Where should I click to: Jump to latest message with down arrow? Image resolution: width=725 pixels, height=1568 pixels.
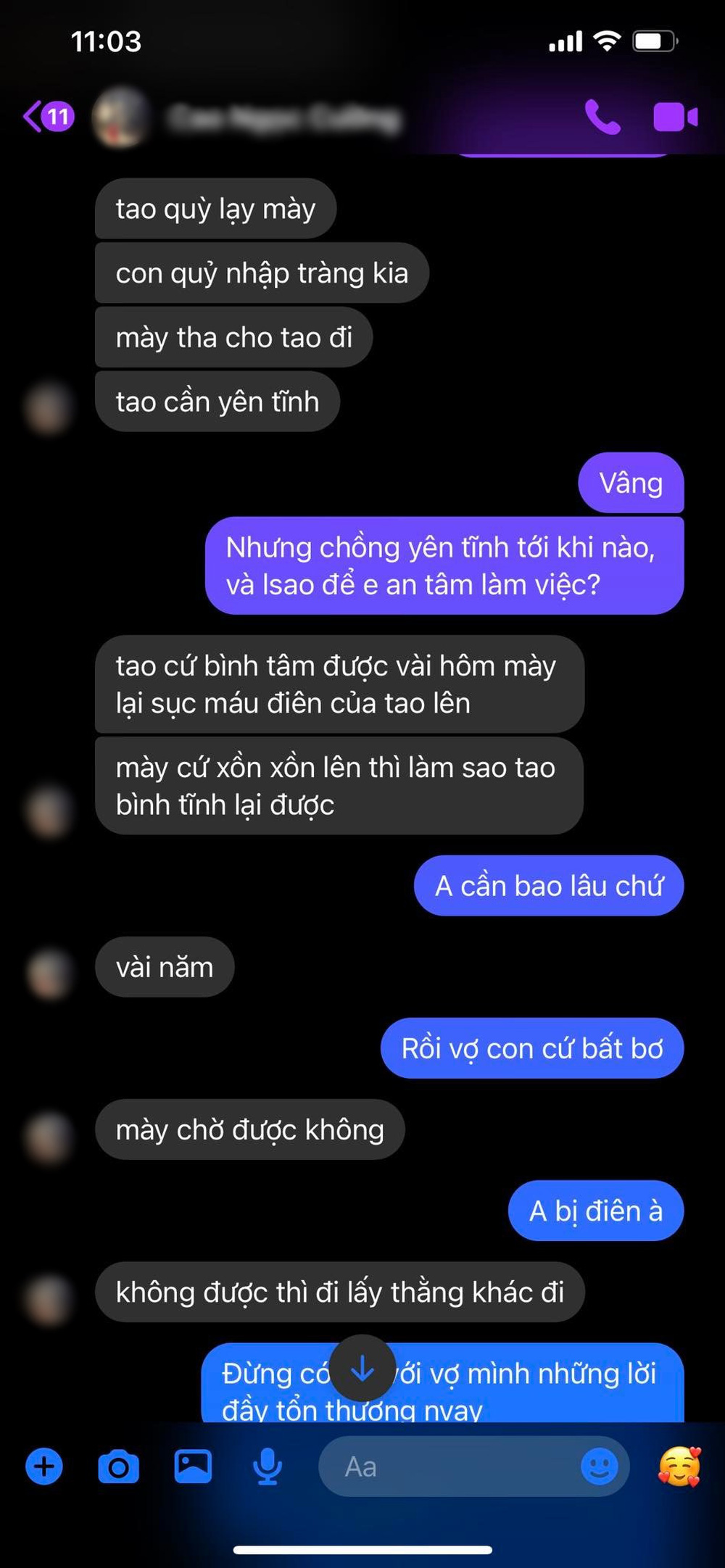362,1369
